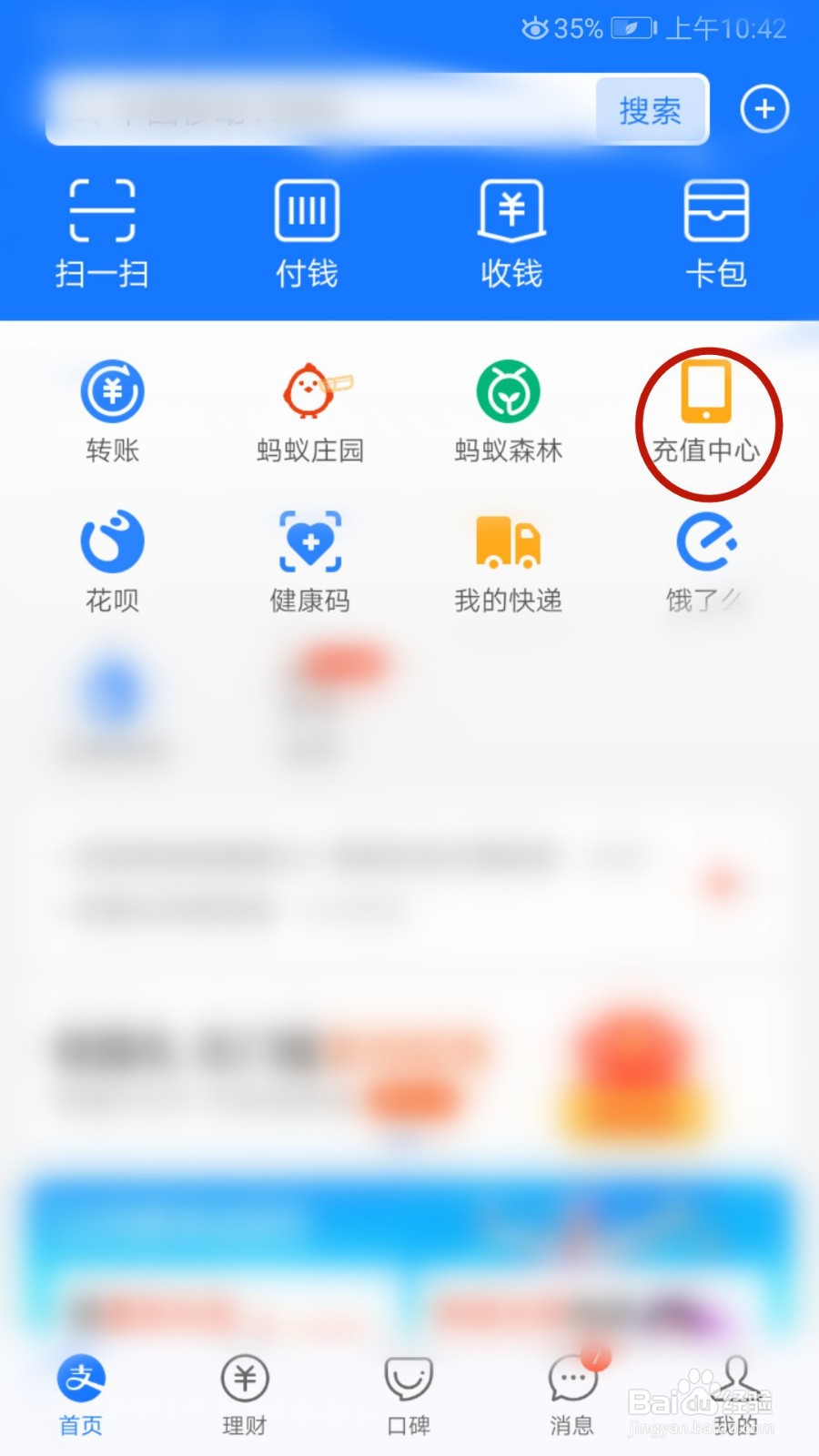Open 我的快递 package tracking
Viewport: 819px width, 1456px height.
point(509,560)
